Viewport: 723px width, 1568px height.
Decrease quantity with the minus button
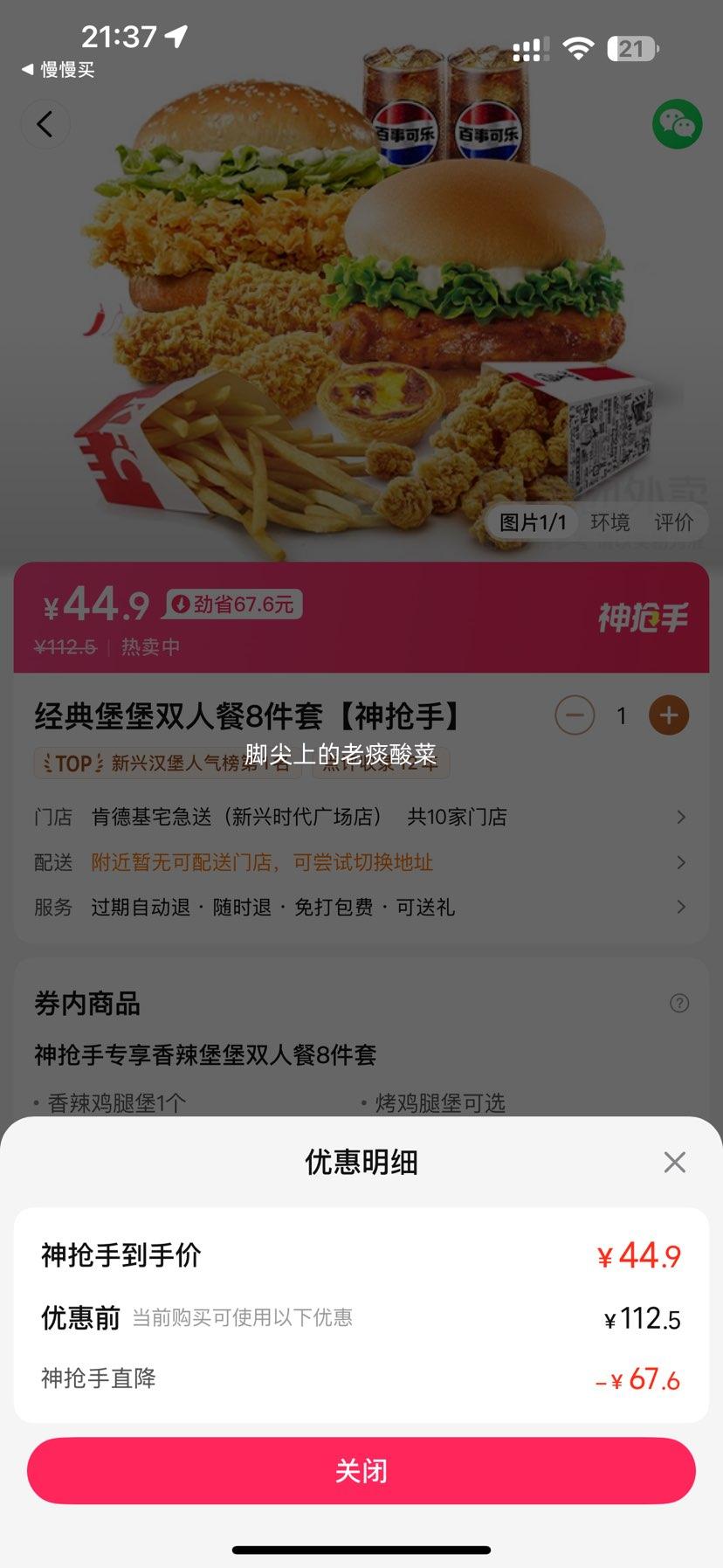pyautogui.click(x=575, y=716)
